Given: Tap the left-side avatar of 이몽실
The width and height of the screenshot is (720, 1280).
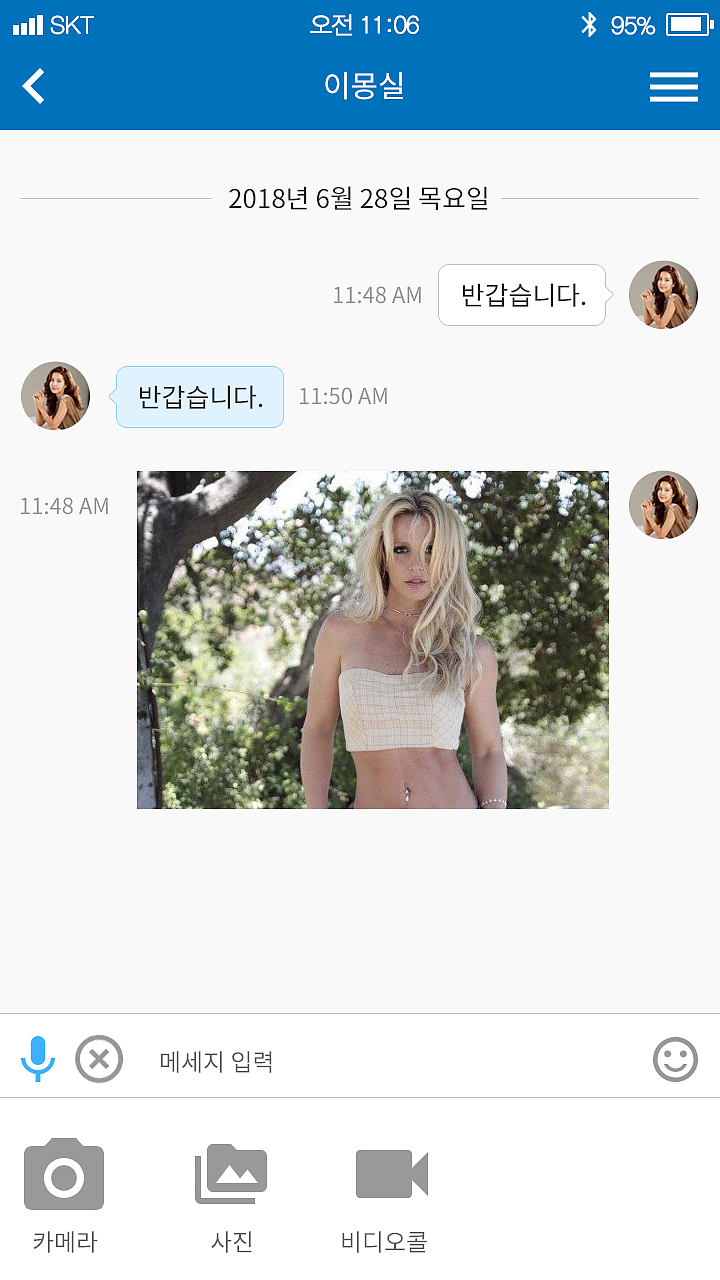Looking at the screenshot, I should [x=55, y=396].
